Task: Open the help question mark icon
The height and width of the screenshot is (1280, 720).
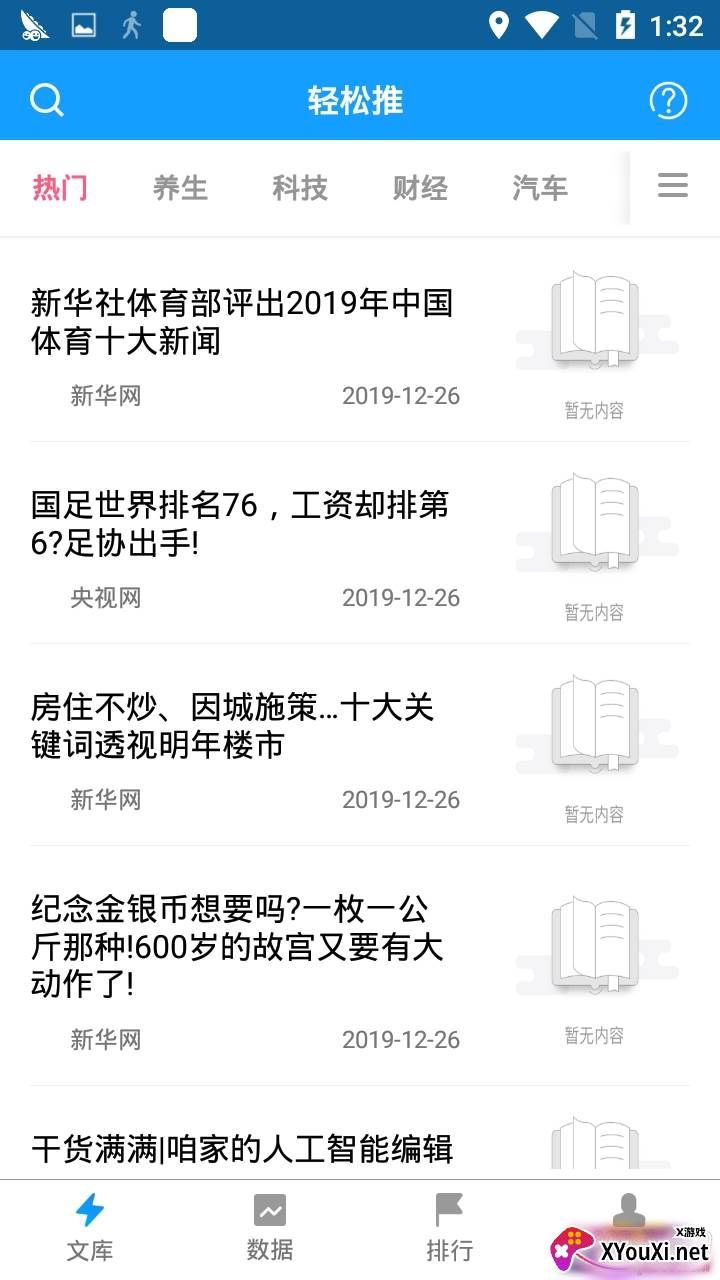Action: [668, 100]
